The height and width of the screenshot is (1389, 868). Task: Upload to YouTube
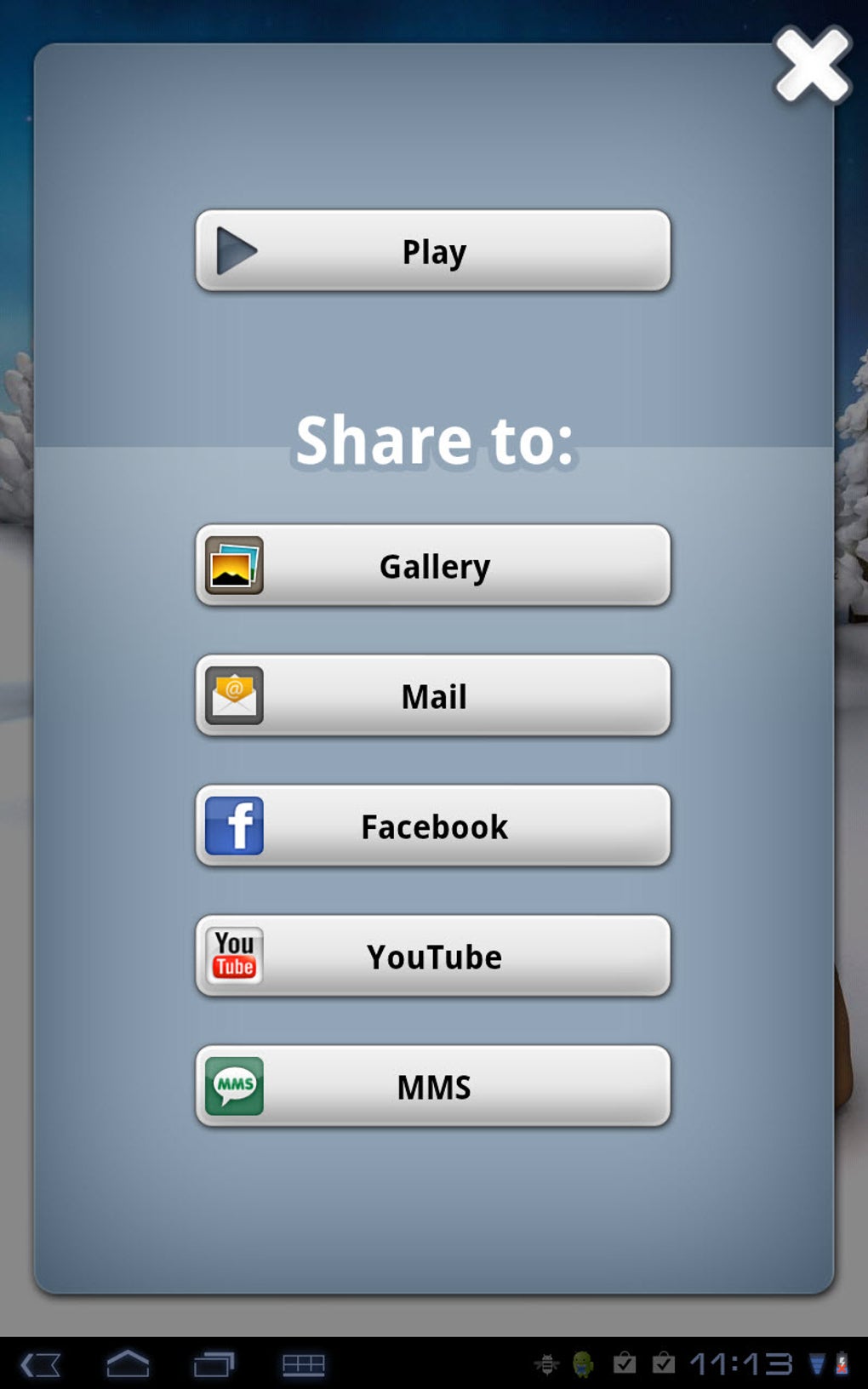[x=433, y=956]
